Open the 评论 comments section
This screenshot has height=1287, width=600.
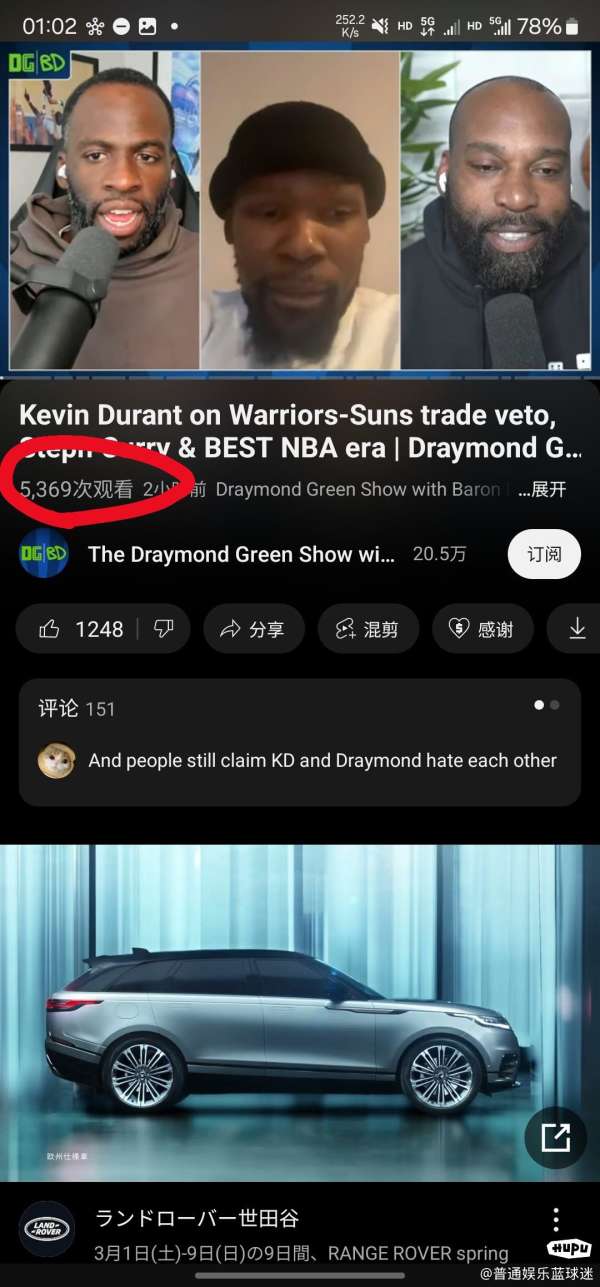tap(299, 742)
